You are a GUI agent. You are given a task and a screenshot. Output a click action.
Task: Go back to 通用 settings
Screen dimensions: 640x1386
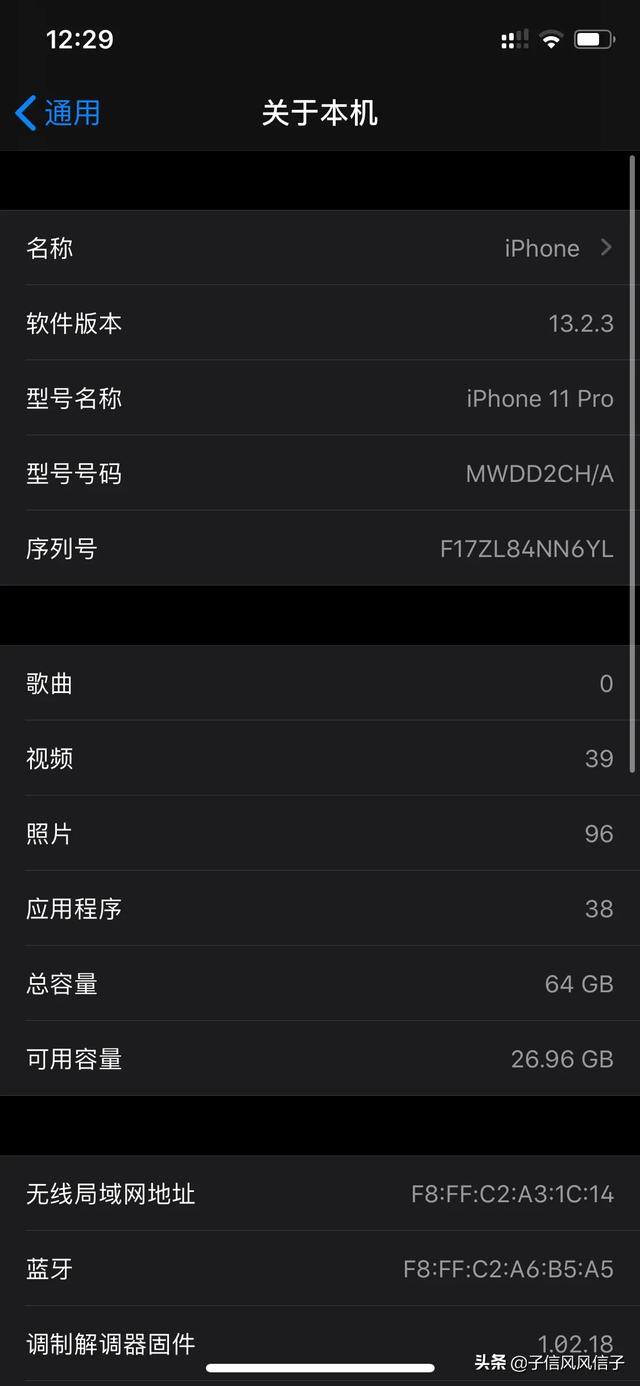[58, 113]
